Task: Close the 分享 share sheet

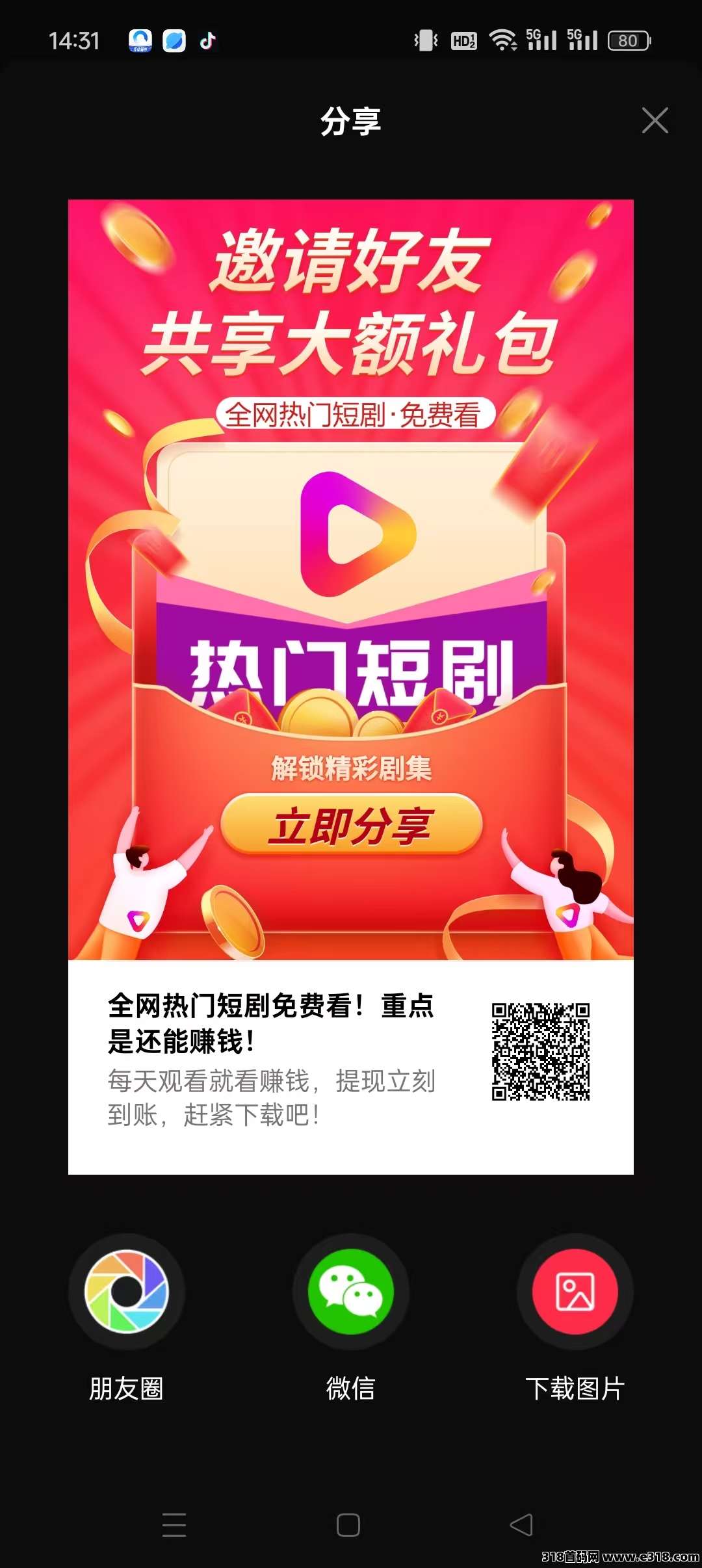Action: pos(655,120)
